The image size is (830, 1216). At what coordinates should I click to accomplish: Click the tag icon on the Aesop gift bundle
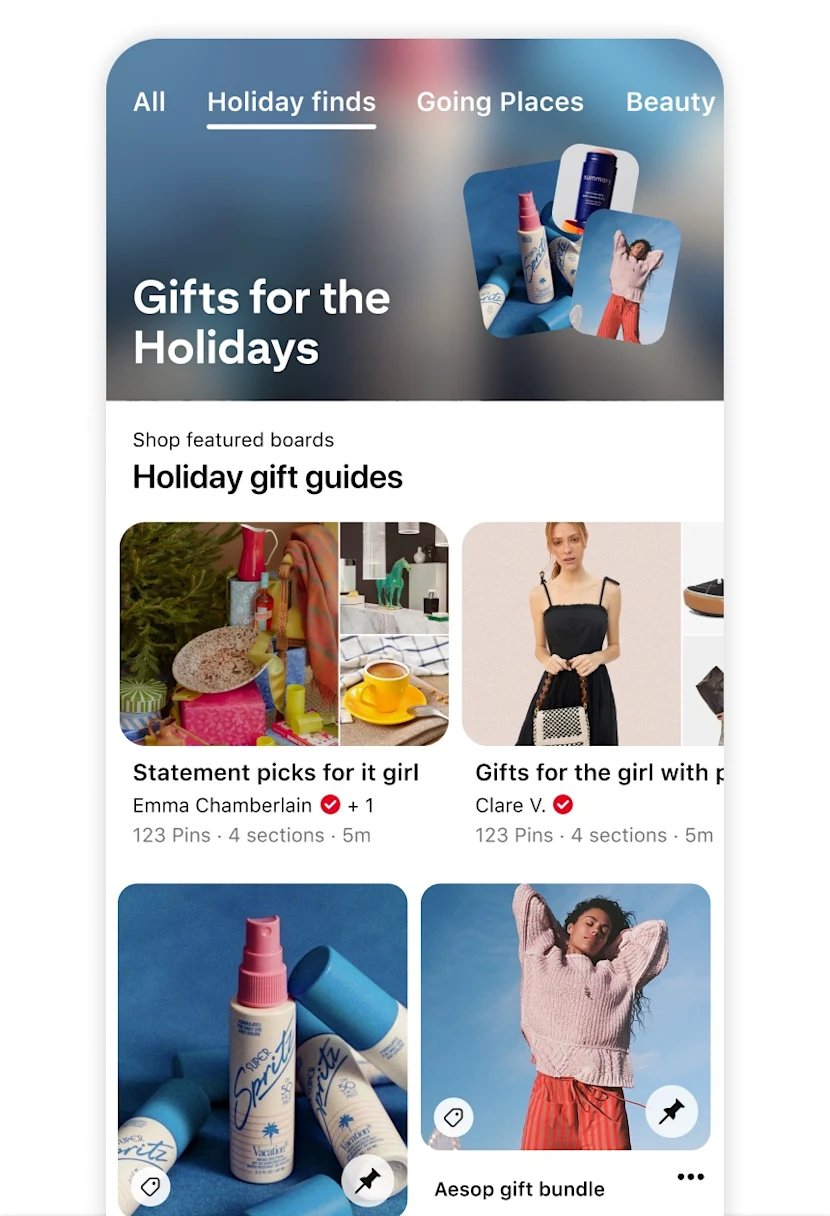tap(455, 1117)
